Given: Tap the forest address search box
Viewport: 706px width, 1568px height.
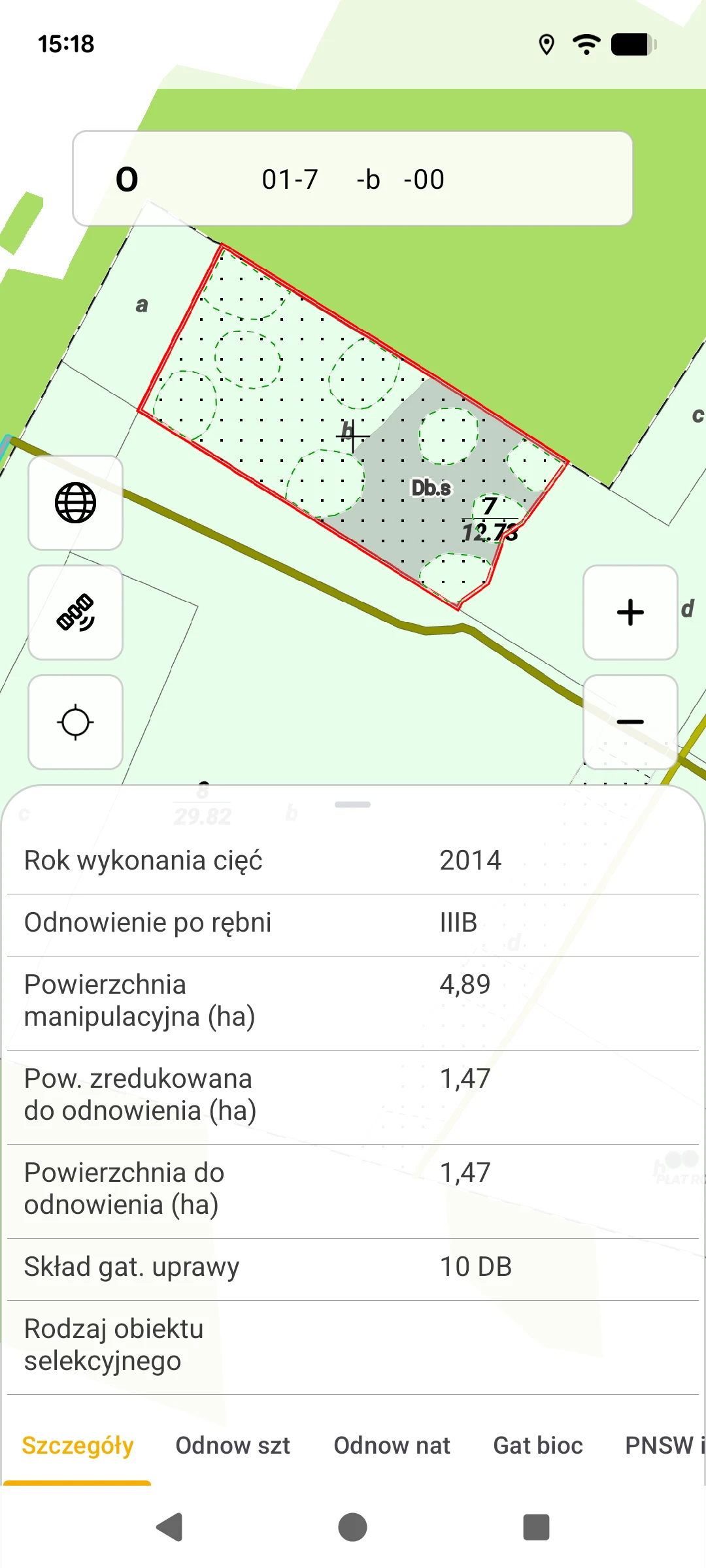Looking at the screenshot, I should (353, 178).
